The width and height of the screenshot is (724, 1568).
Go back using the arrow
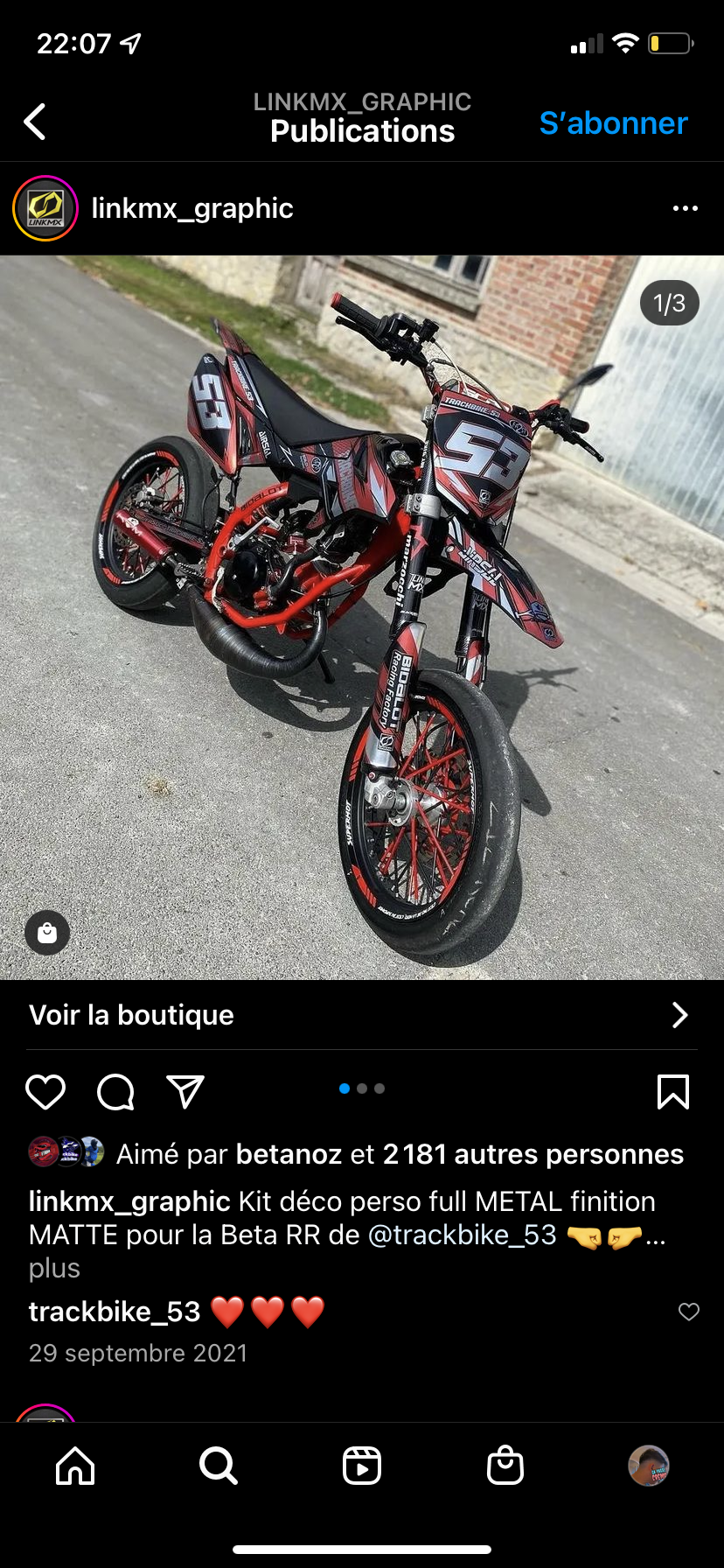(35, 122)
